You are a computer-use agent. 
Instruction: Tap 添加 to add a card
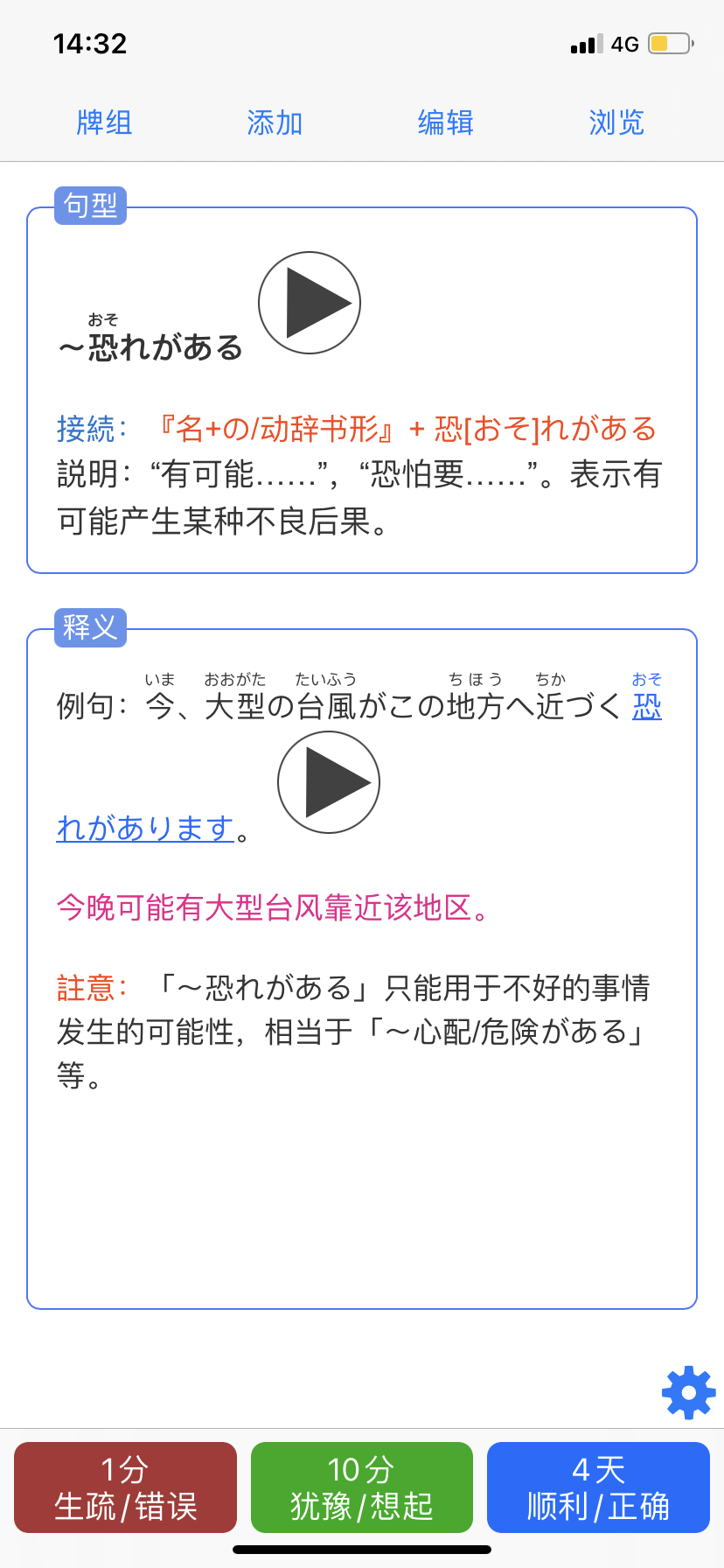275,122
